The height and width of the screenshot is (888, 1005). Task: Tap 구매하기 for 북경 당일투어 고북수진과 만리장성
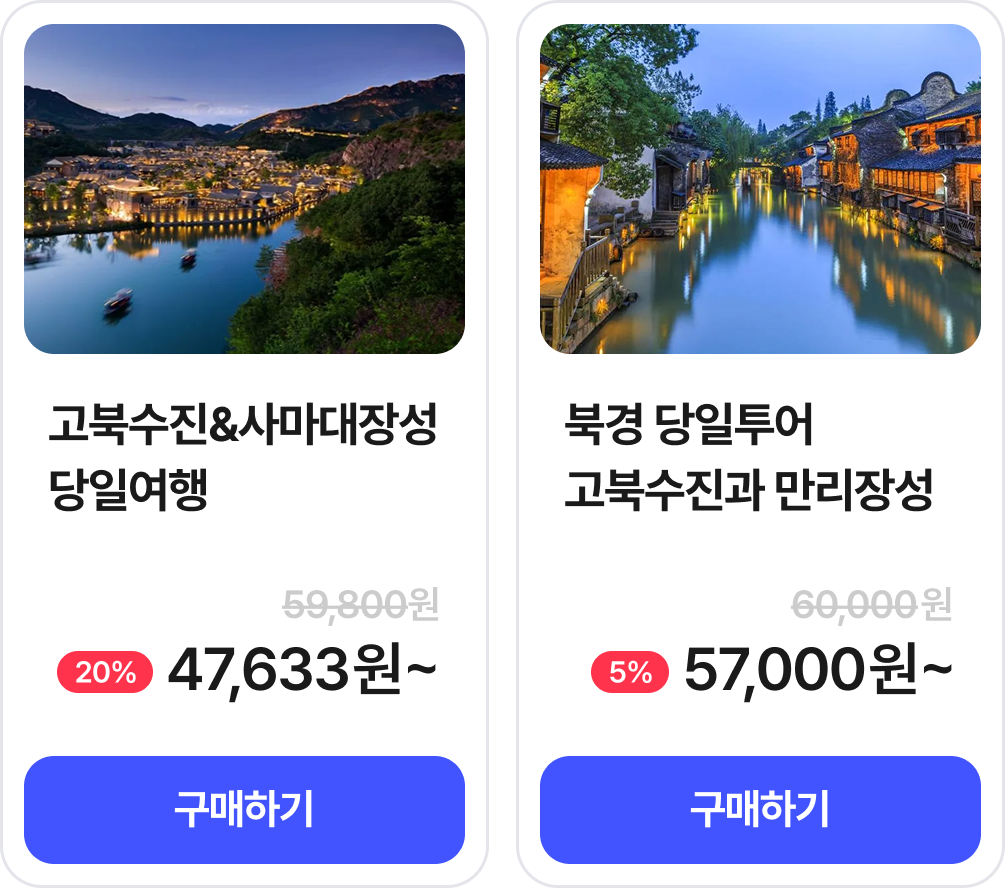click(x=760, y=809)
